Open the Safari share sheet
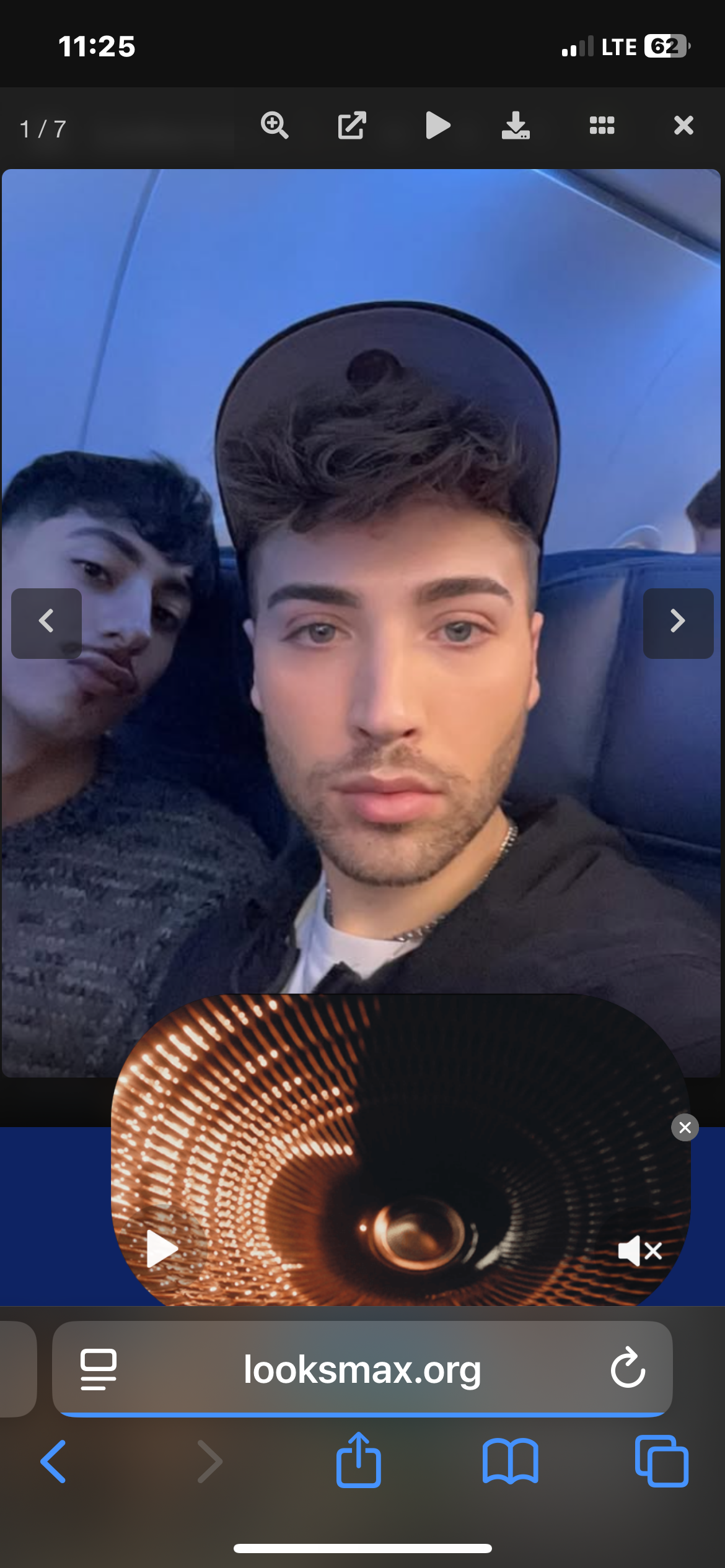725x1568 pixels. (358, 1460)
